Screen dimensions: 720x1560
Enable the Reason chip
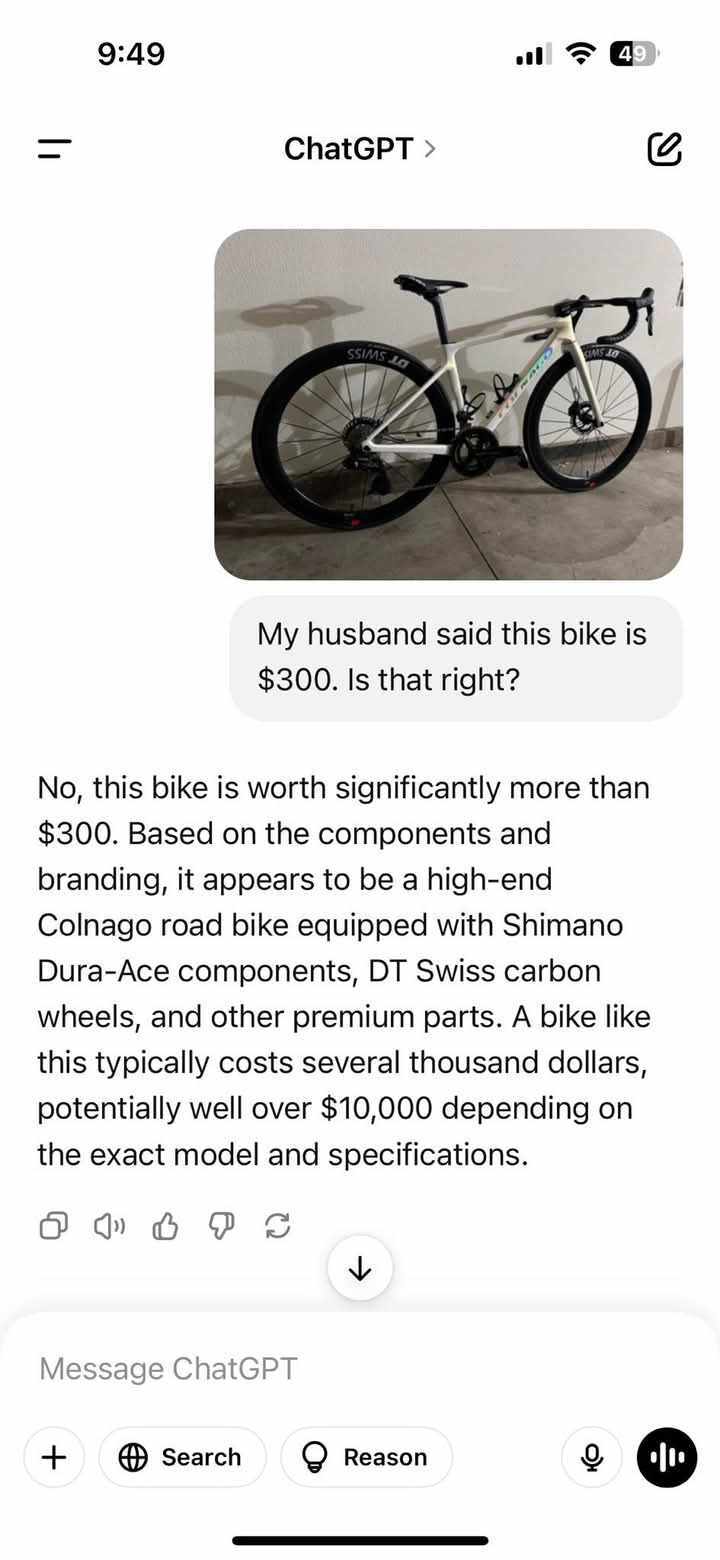366,1457
